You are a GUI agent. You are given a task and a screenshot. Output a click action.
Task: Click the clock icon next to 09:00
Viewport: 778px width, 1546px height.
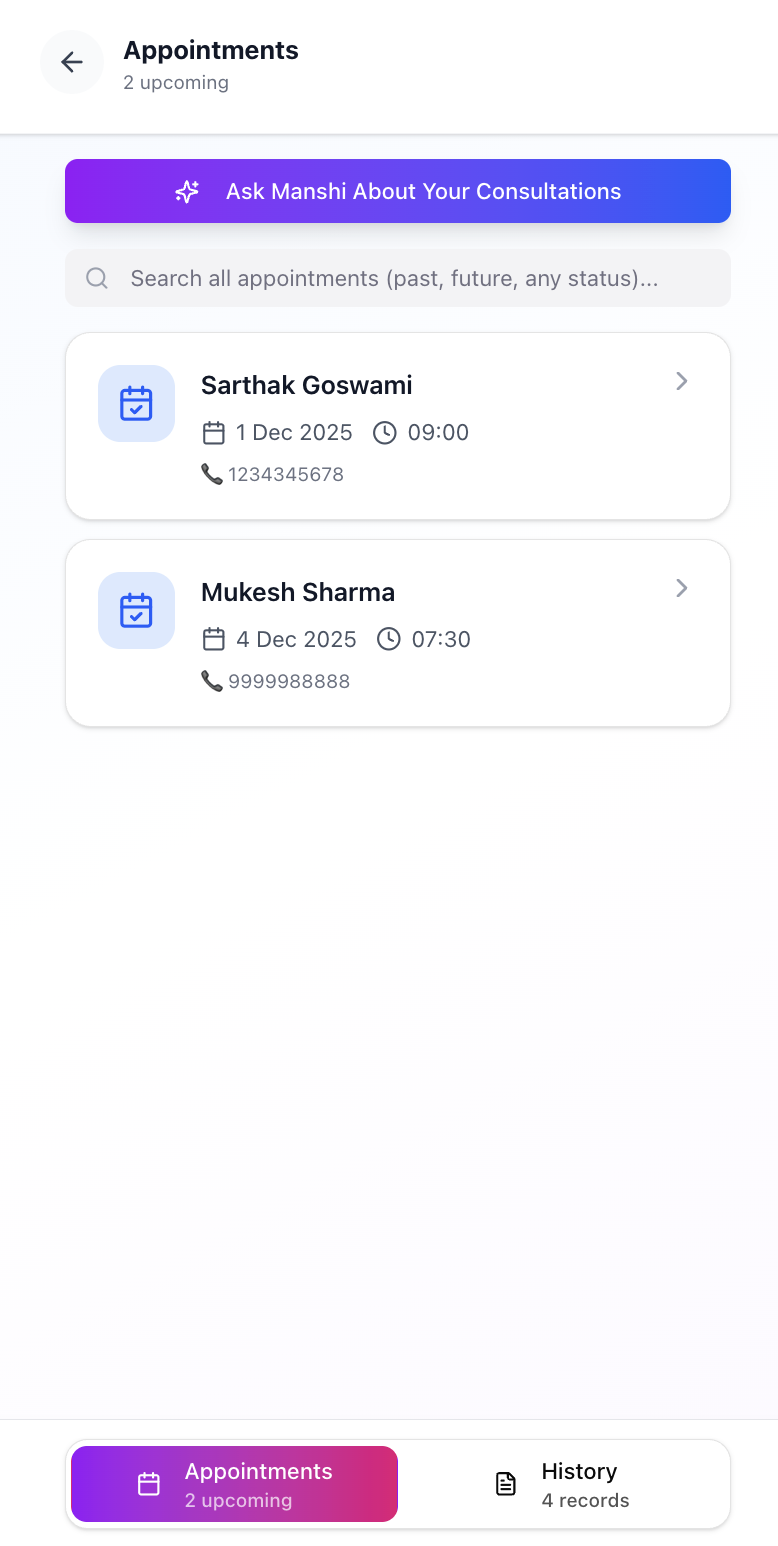[x=388, y=432]
